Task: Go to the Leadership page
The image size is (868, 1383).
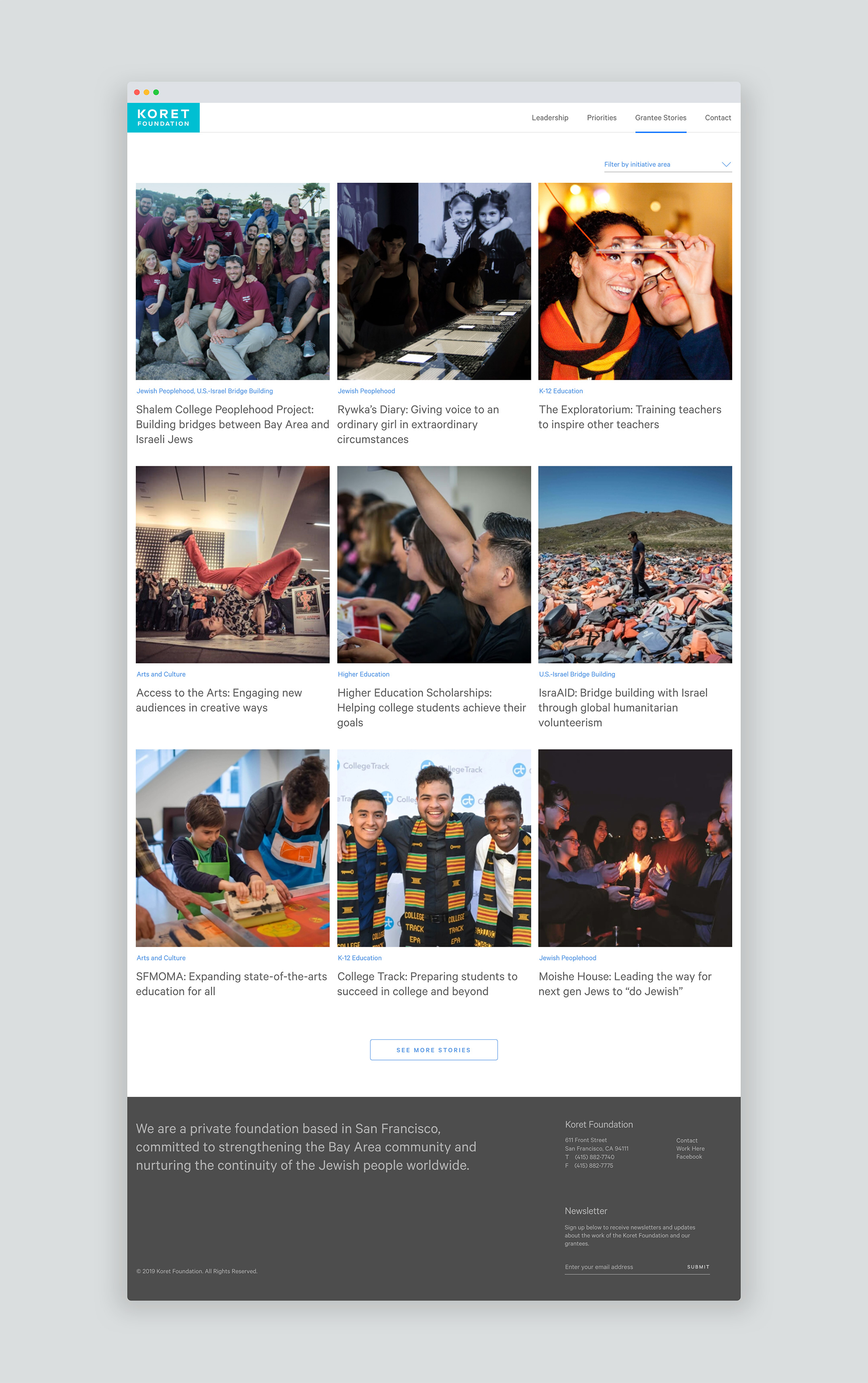Action: (549, 118)
